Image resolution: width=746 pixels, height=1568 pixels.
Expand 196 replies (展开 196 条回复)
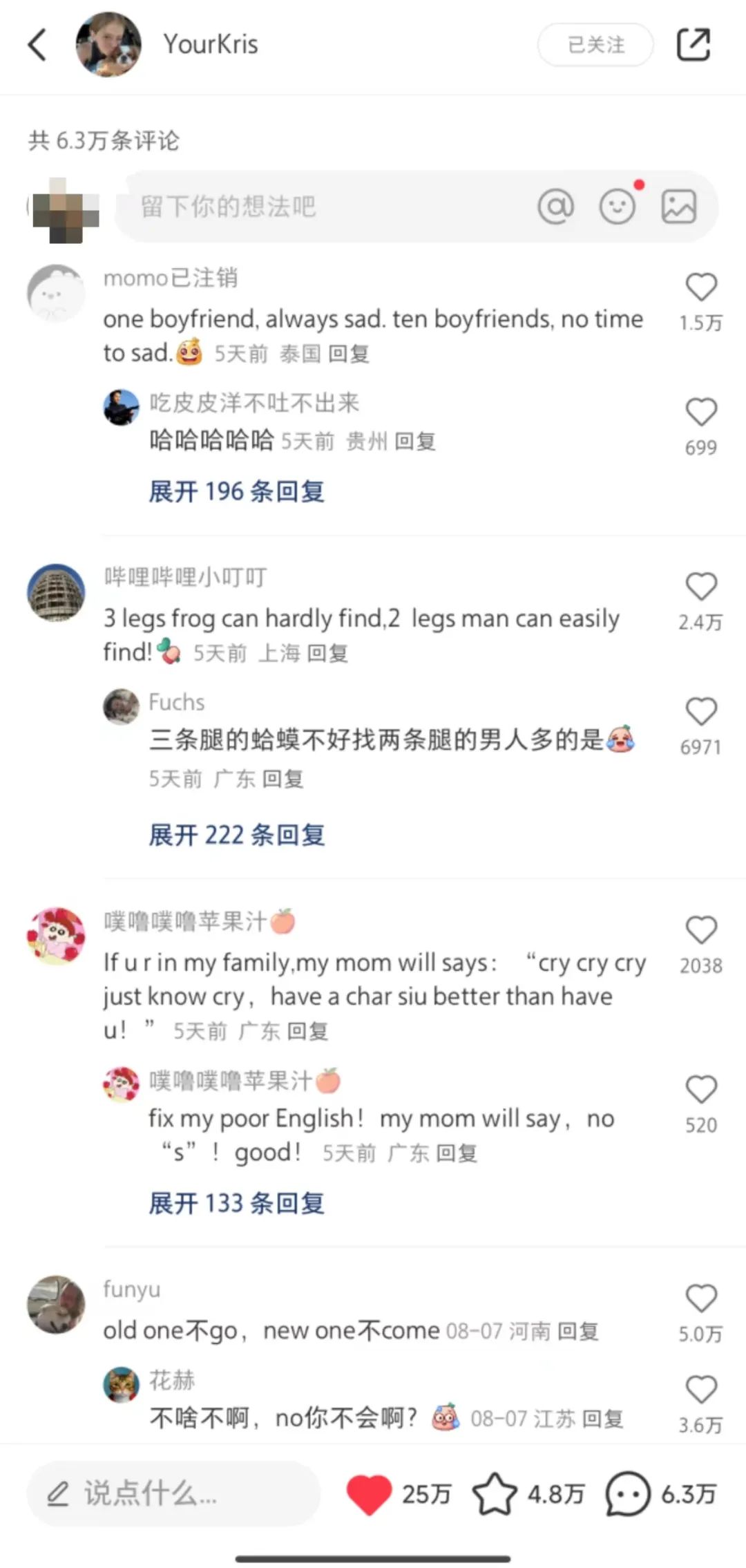pyautogui.click(x=236, y=492)
